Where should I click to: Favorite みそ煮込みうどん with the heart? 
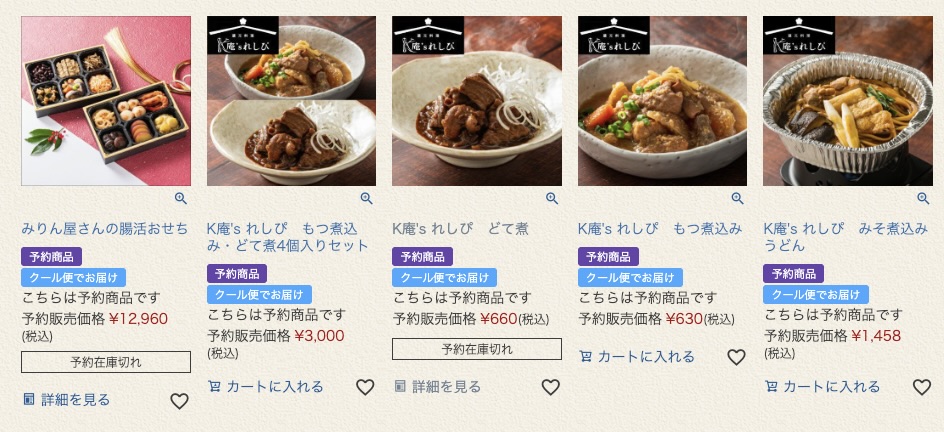point(922,387)
